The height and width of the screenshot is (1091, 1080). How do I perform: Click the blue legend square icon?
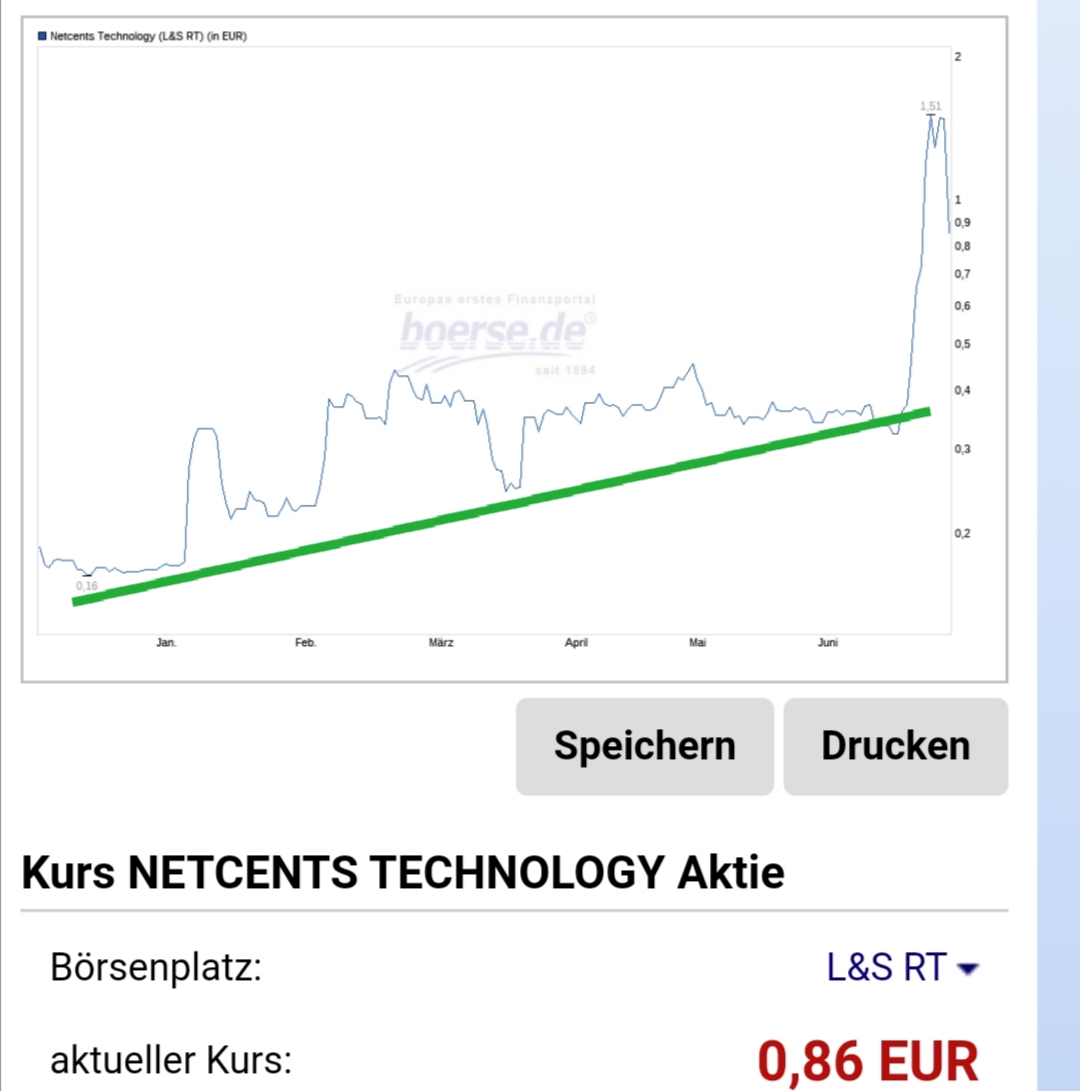pyautogui.click(x=41, y=36)
